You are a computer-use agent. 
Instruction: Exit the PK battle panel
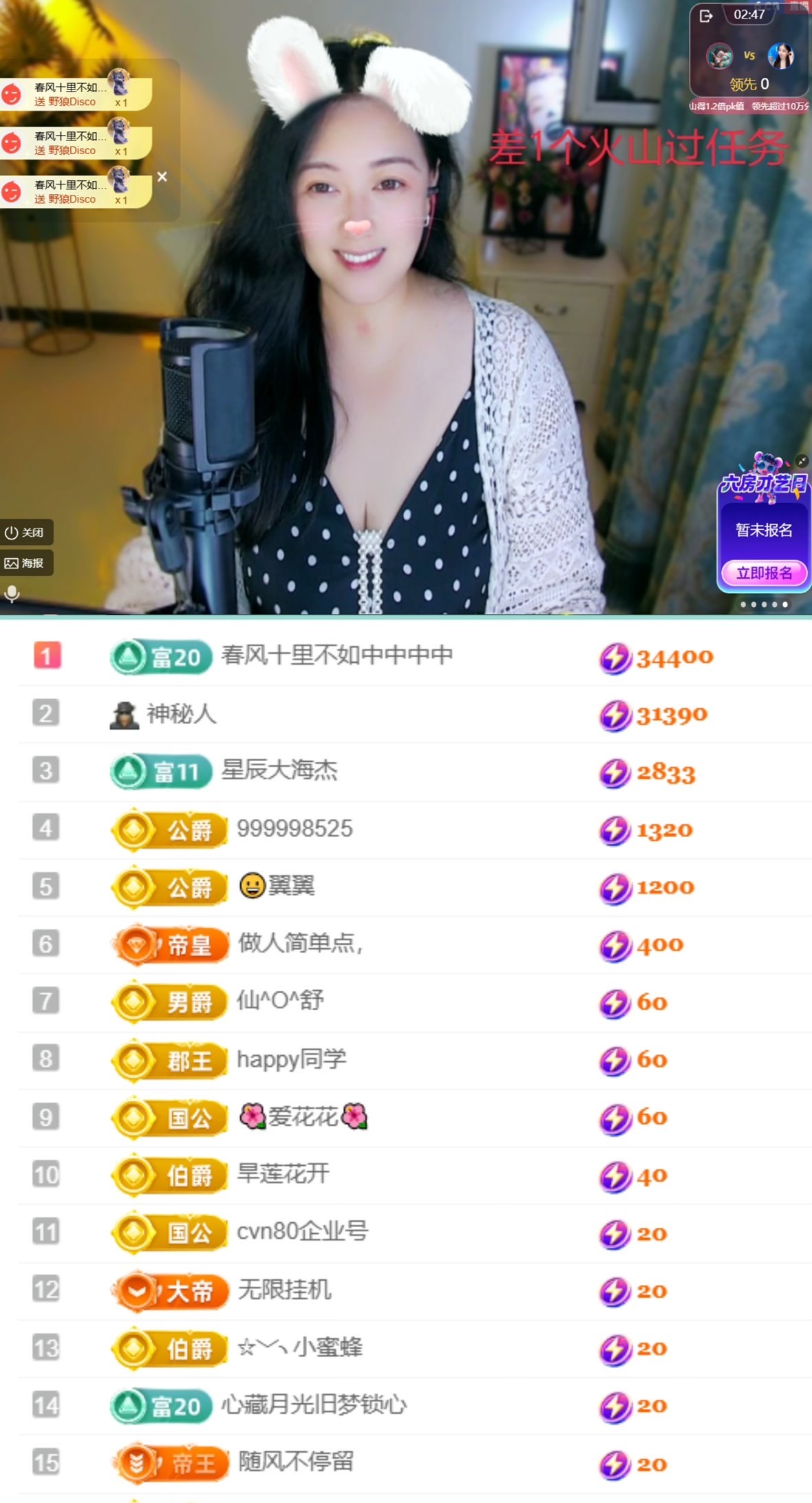[x=707, y=16]
